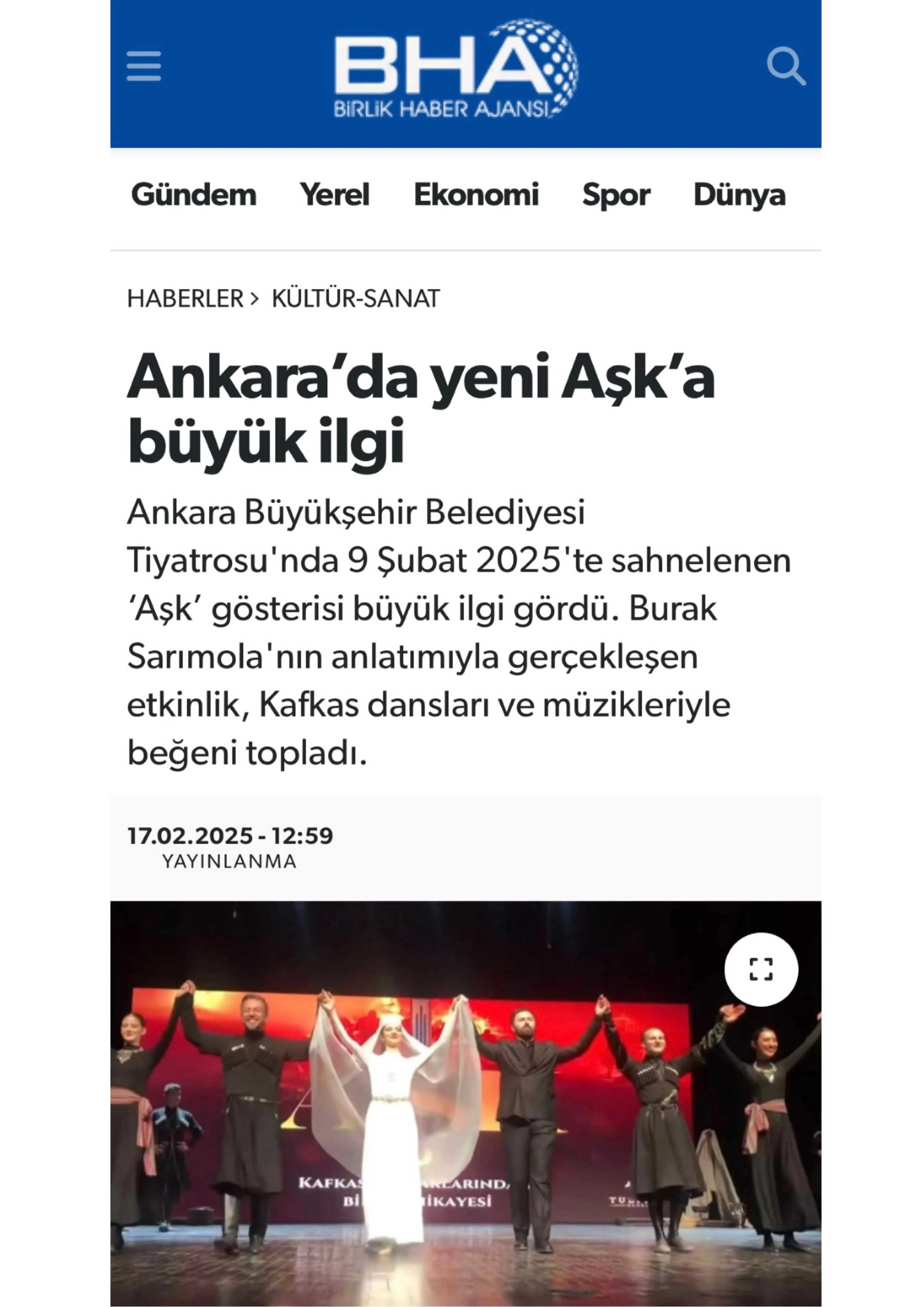Viewport: 924px width, 1307px height.
Task: Open the Yerel news section
Action: point(335,195)
